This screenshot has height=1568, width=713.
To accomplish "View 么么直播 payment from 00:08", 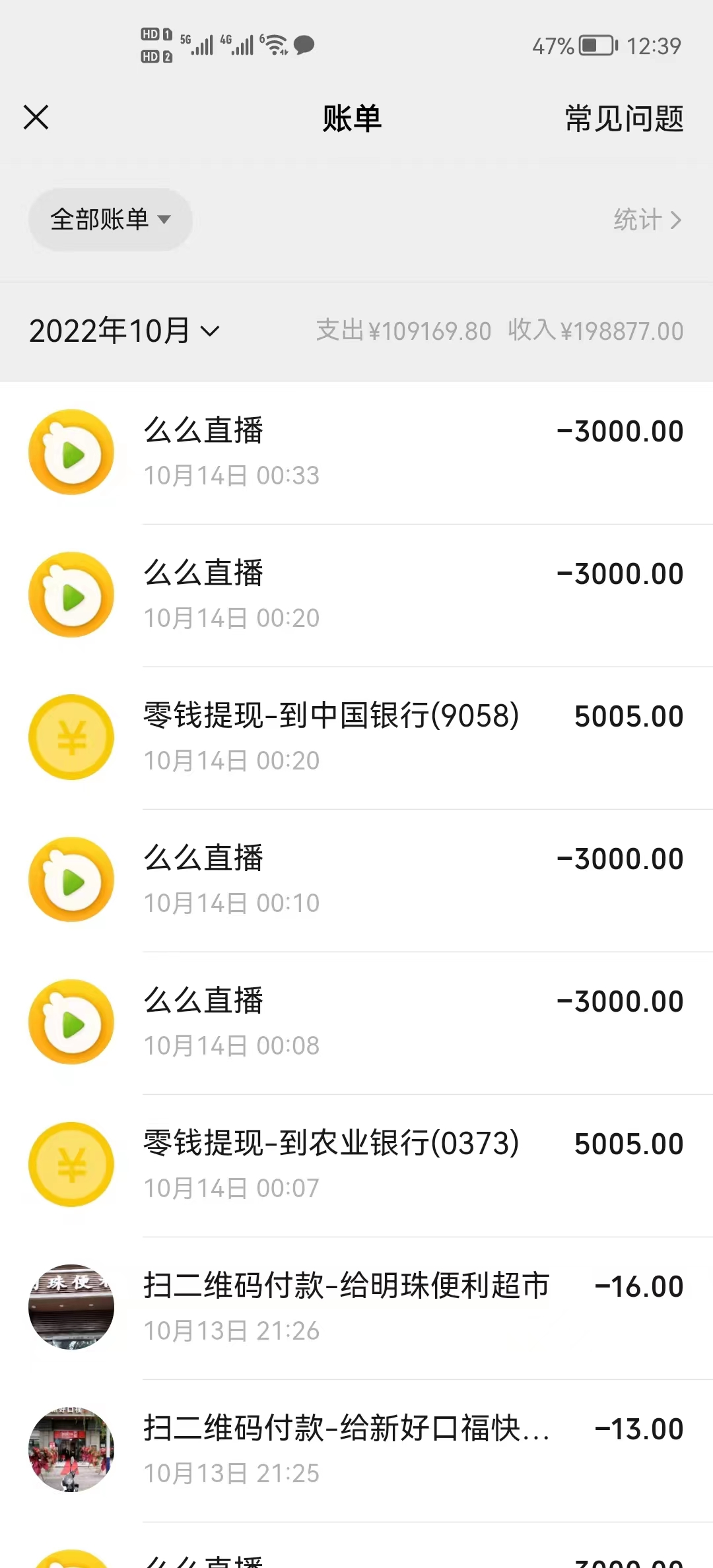I will pos(356,1023).
